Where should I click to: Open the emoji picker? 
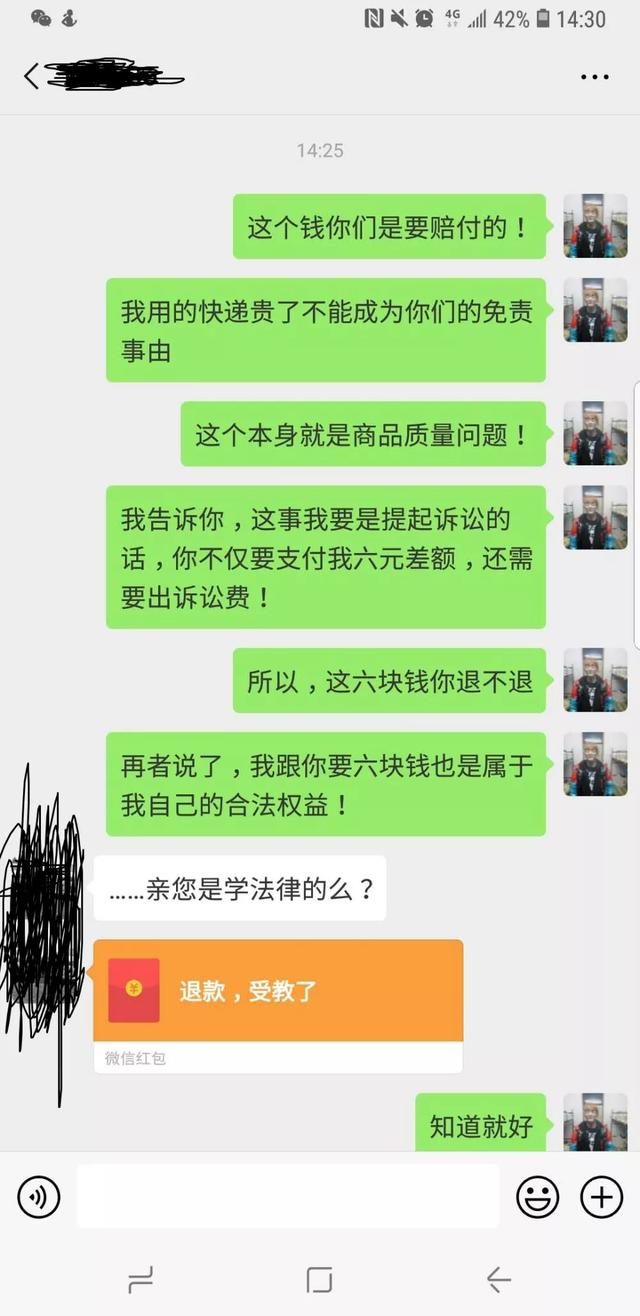pos(537,1197)
